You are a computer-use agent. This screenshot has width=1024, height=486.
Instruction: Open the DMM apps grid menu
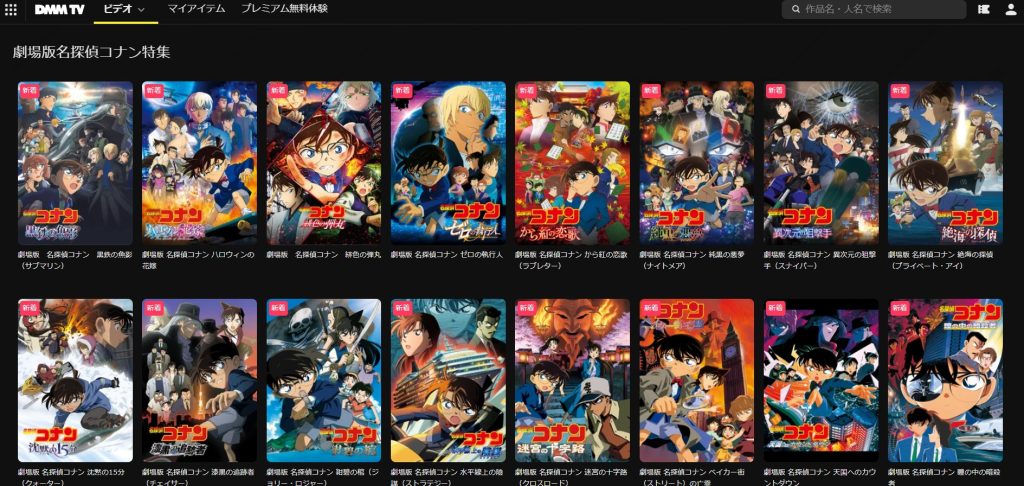click(11, 9)
